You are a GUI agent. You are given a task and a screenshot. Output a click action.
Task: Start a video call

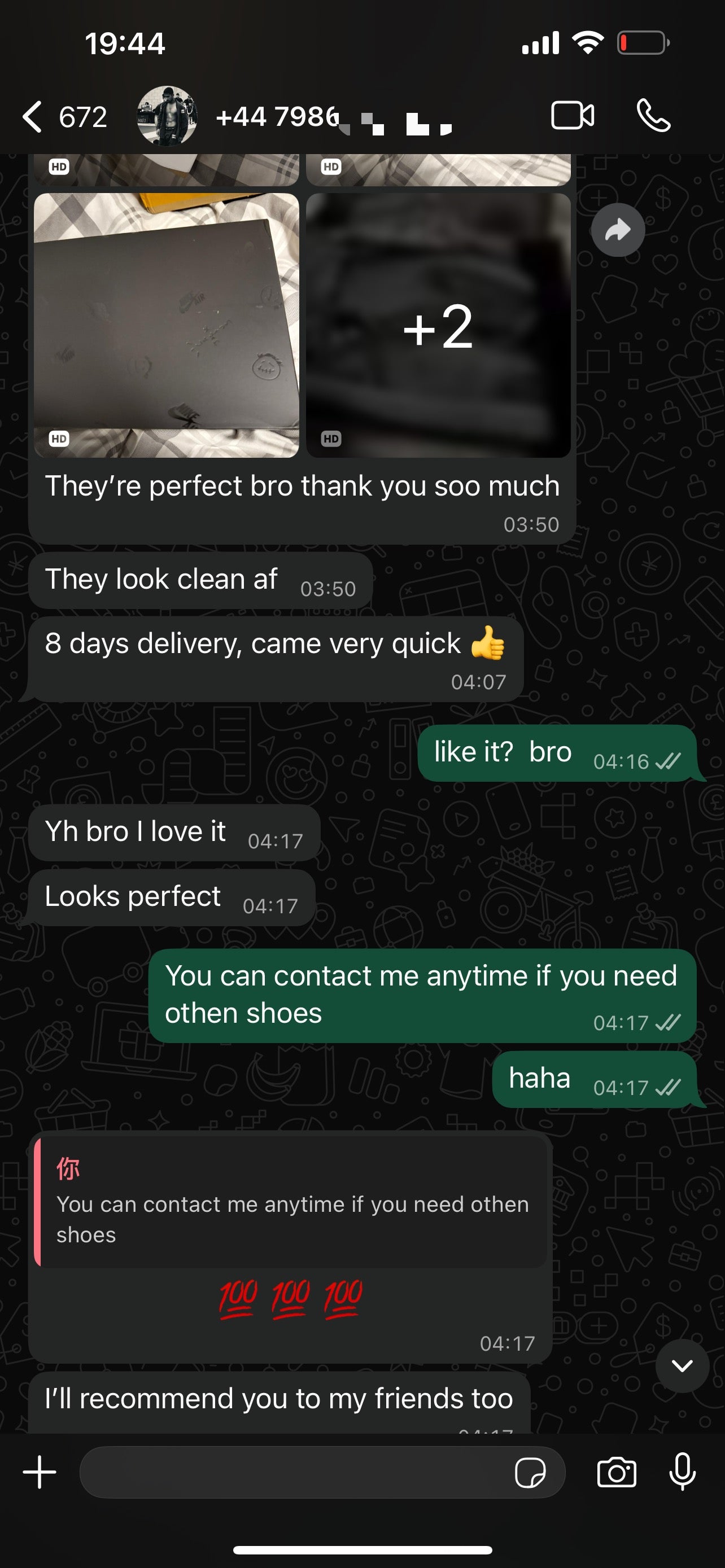(x=571, y=116)
